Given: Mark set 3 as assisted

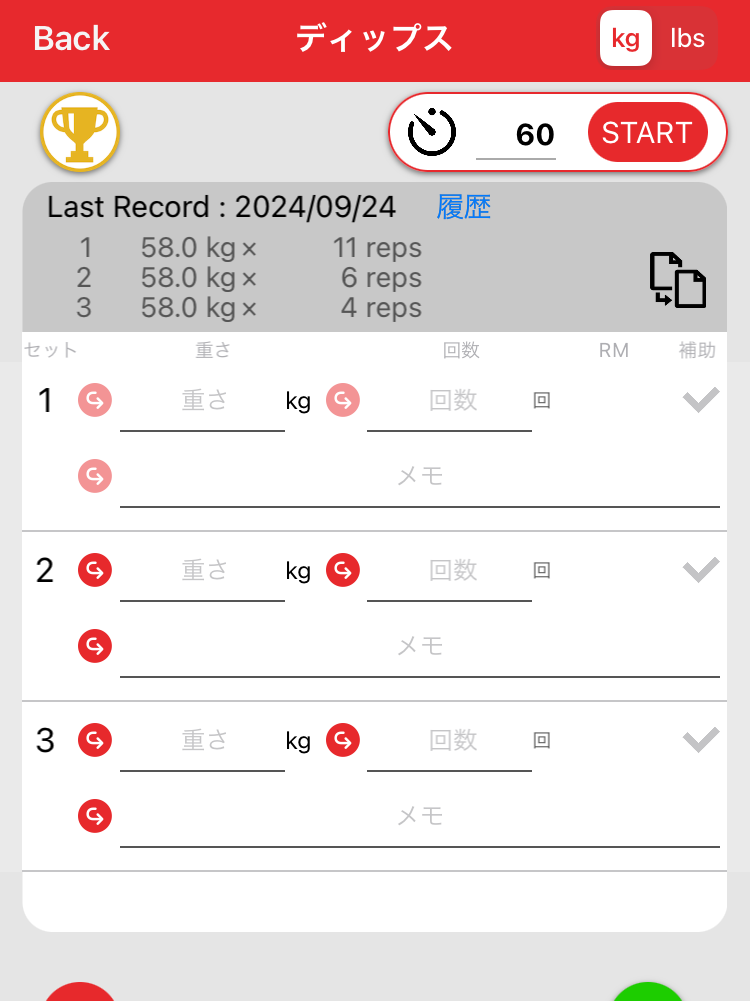Looking at the screenshot, I should click(x=701, y=740).
